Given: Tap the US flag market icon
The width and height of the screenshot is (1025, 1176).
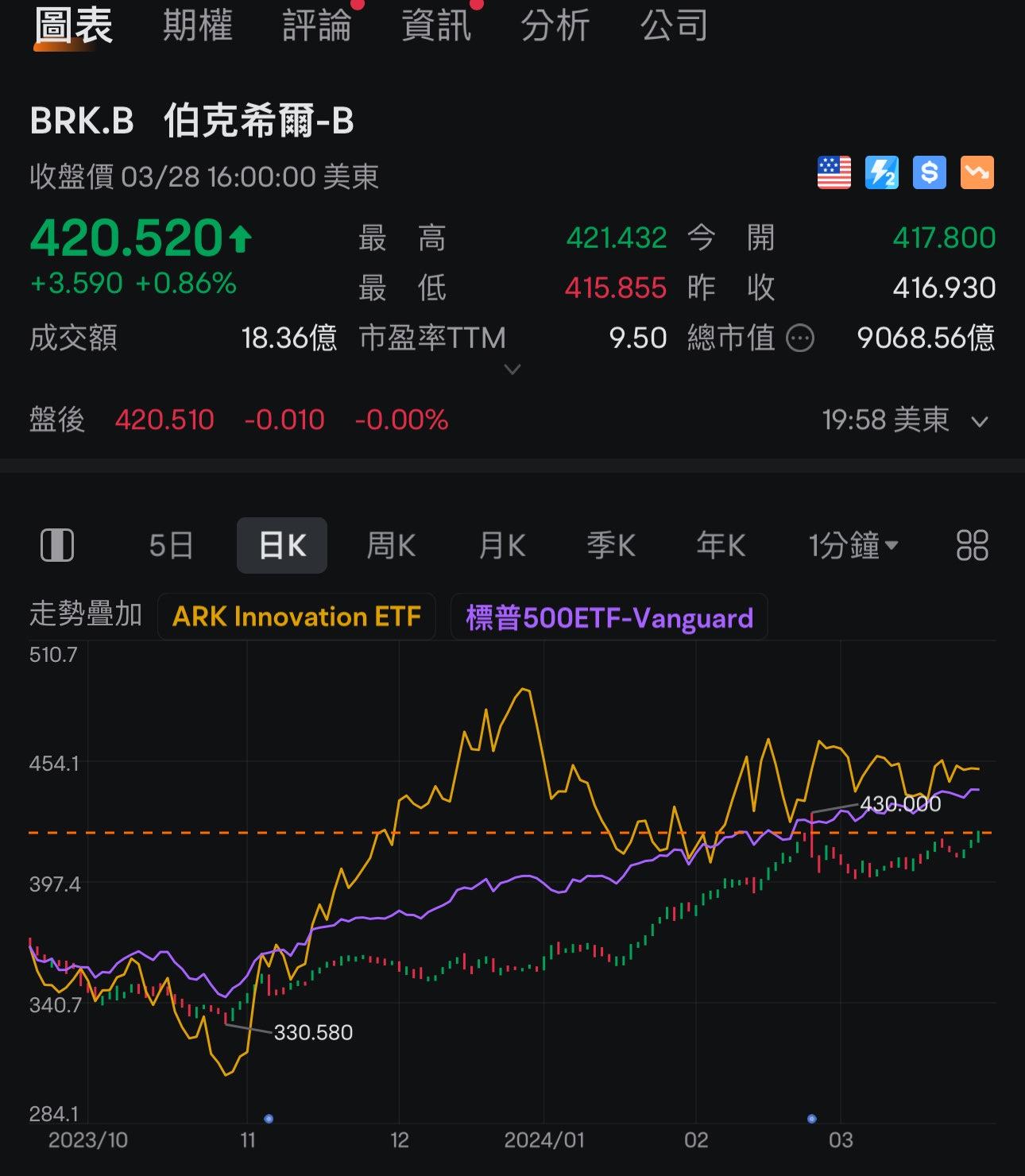Looking at the screenshot, I should tap(834, 172).
